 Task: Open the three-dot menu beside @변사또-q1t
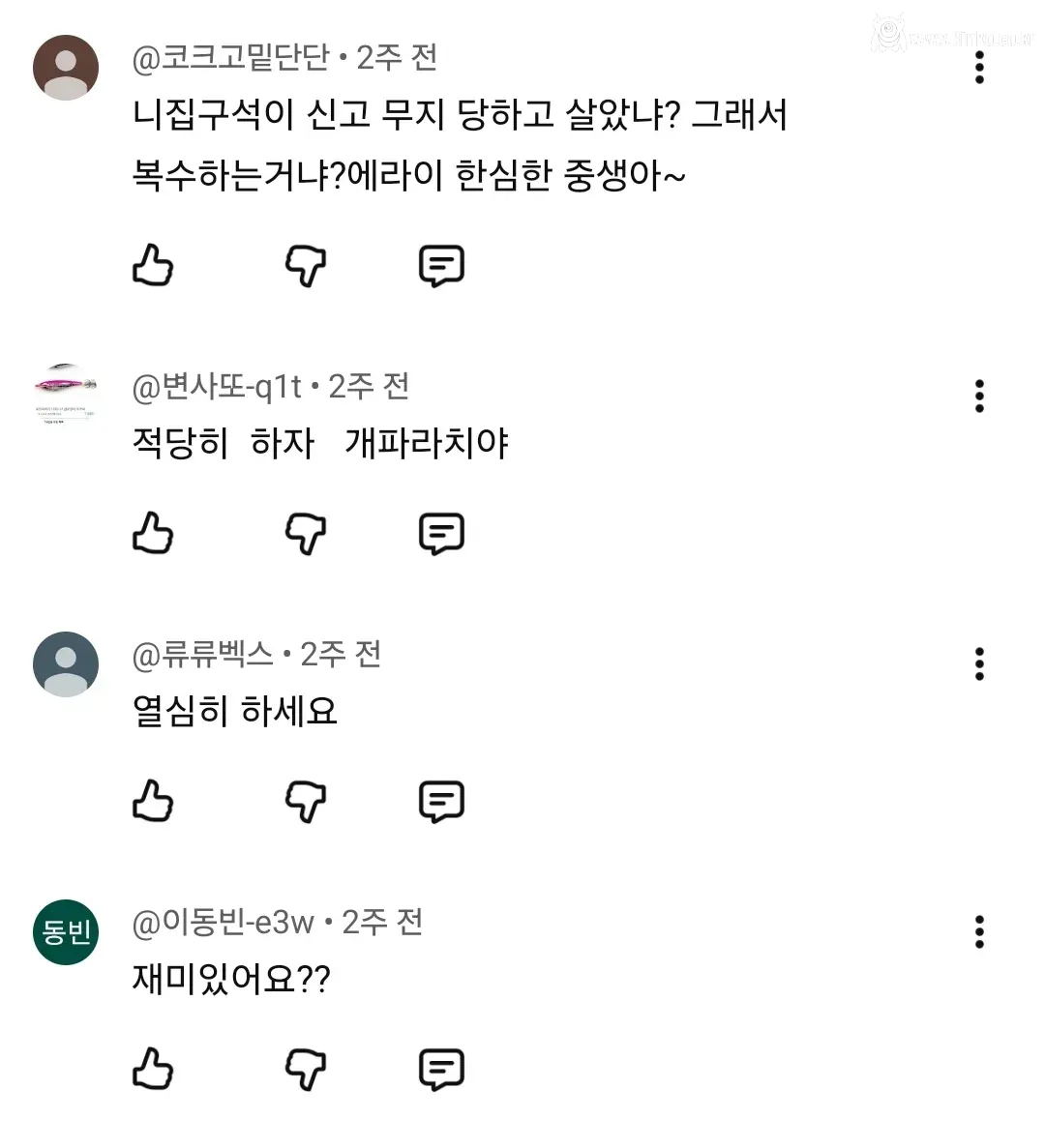(980, 395)
